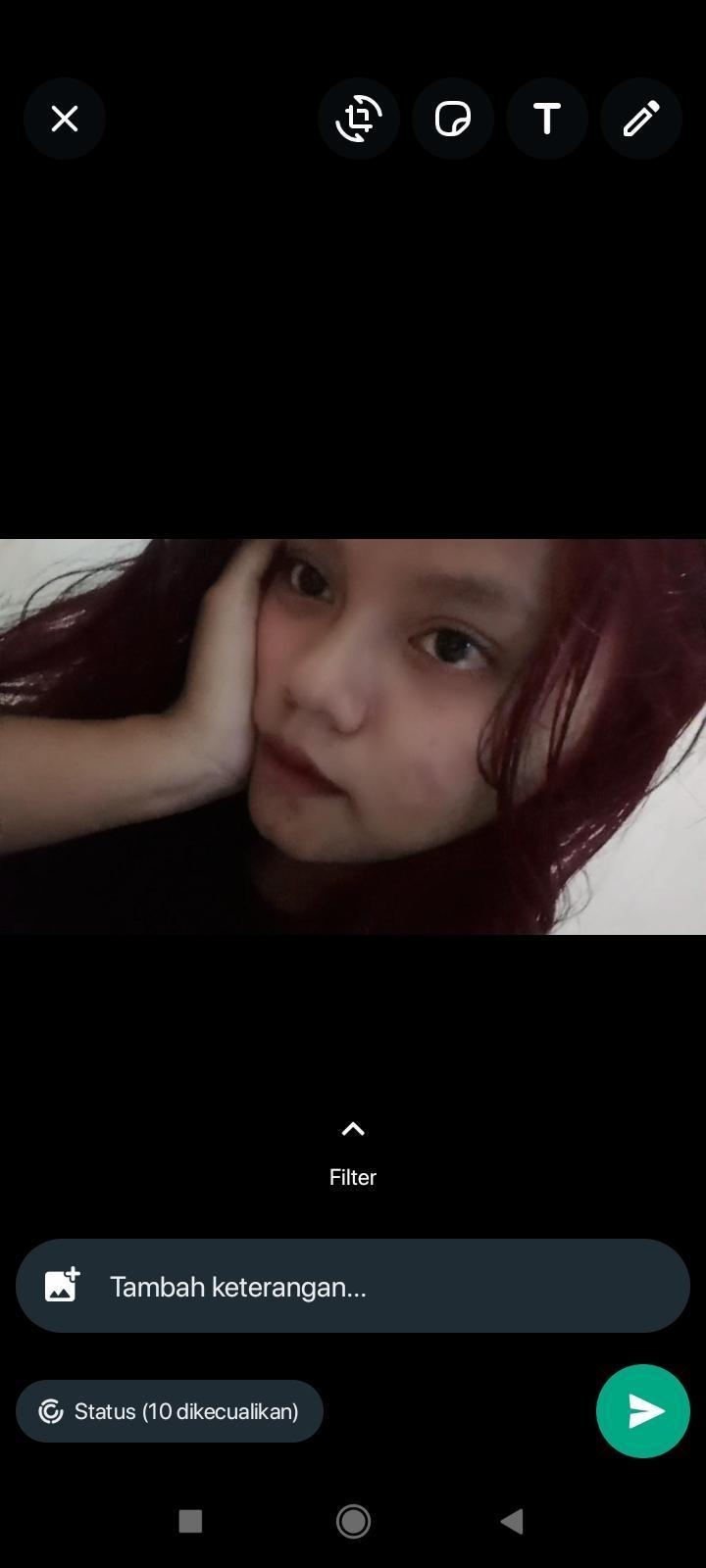Close the status photo editor
Viewport: 706px width, 1568px height.
coord(65,119)
